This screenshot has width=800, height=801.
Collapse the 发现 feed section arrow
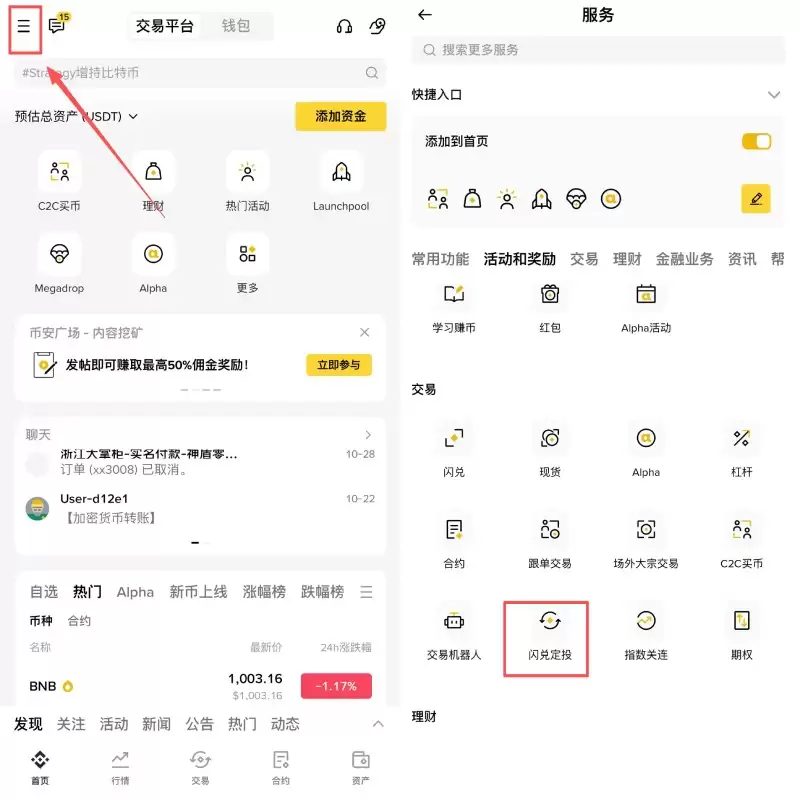[x=377, y=723]
